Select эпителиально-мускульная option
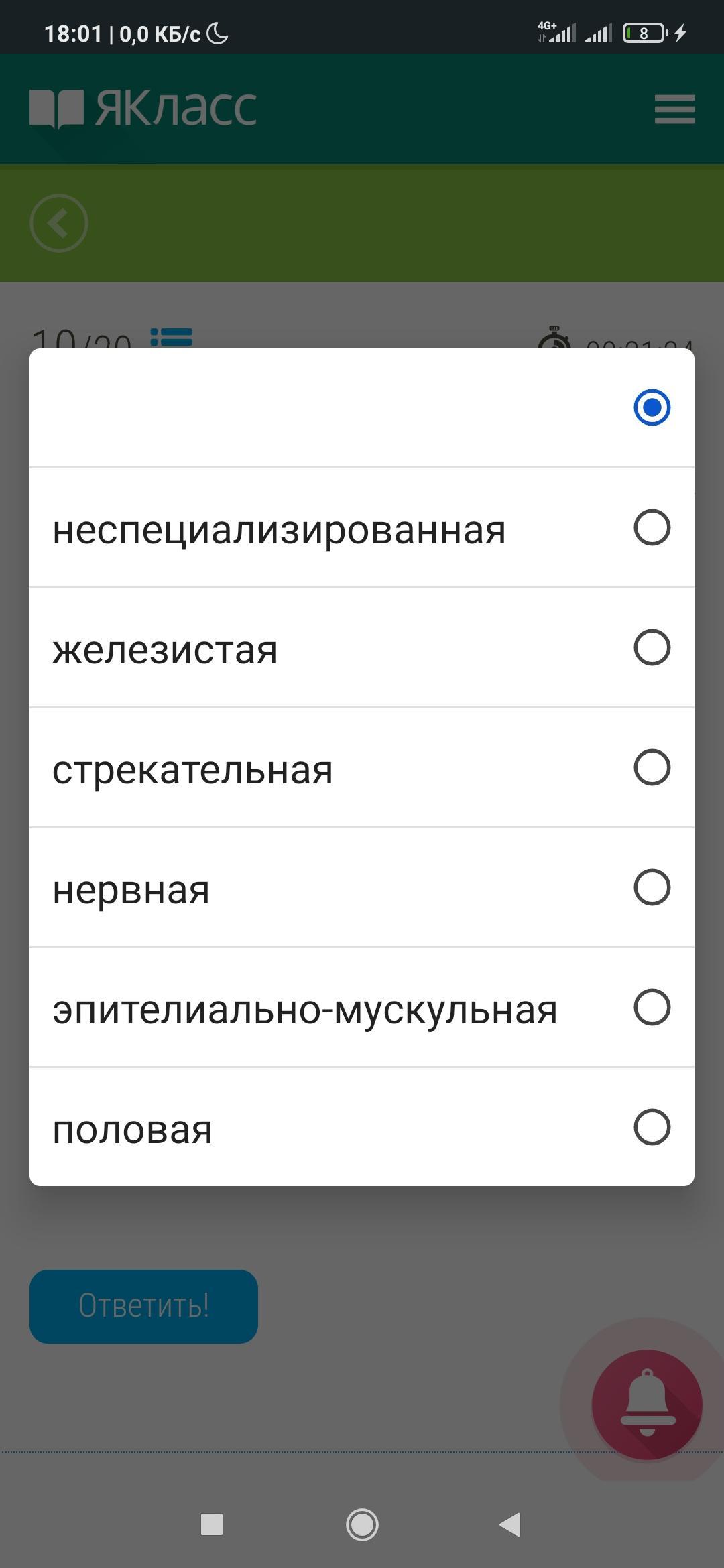The image size is (724, 1568). point(362,1008)
